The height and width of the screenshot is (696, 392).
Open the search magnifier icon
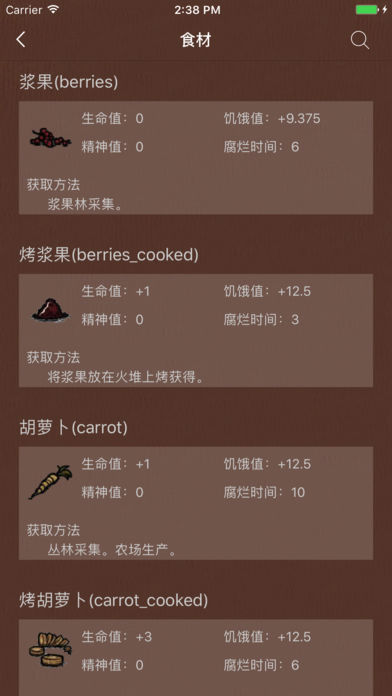pos(360,40)
